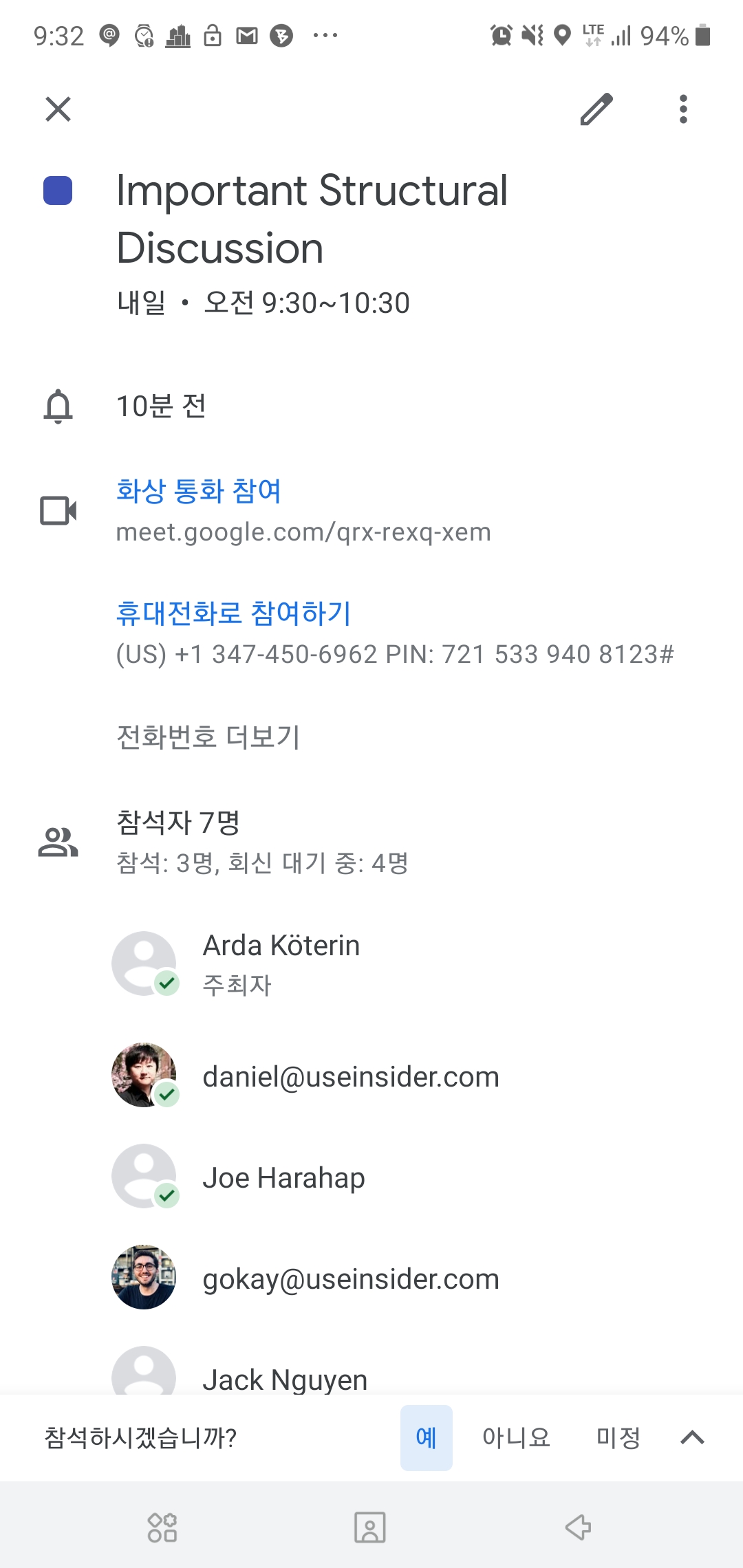This screenshot has width=743, height=1568.
Task: Go back using the system back button
Action: tap(578, 1527)
